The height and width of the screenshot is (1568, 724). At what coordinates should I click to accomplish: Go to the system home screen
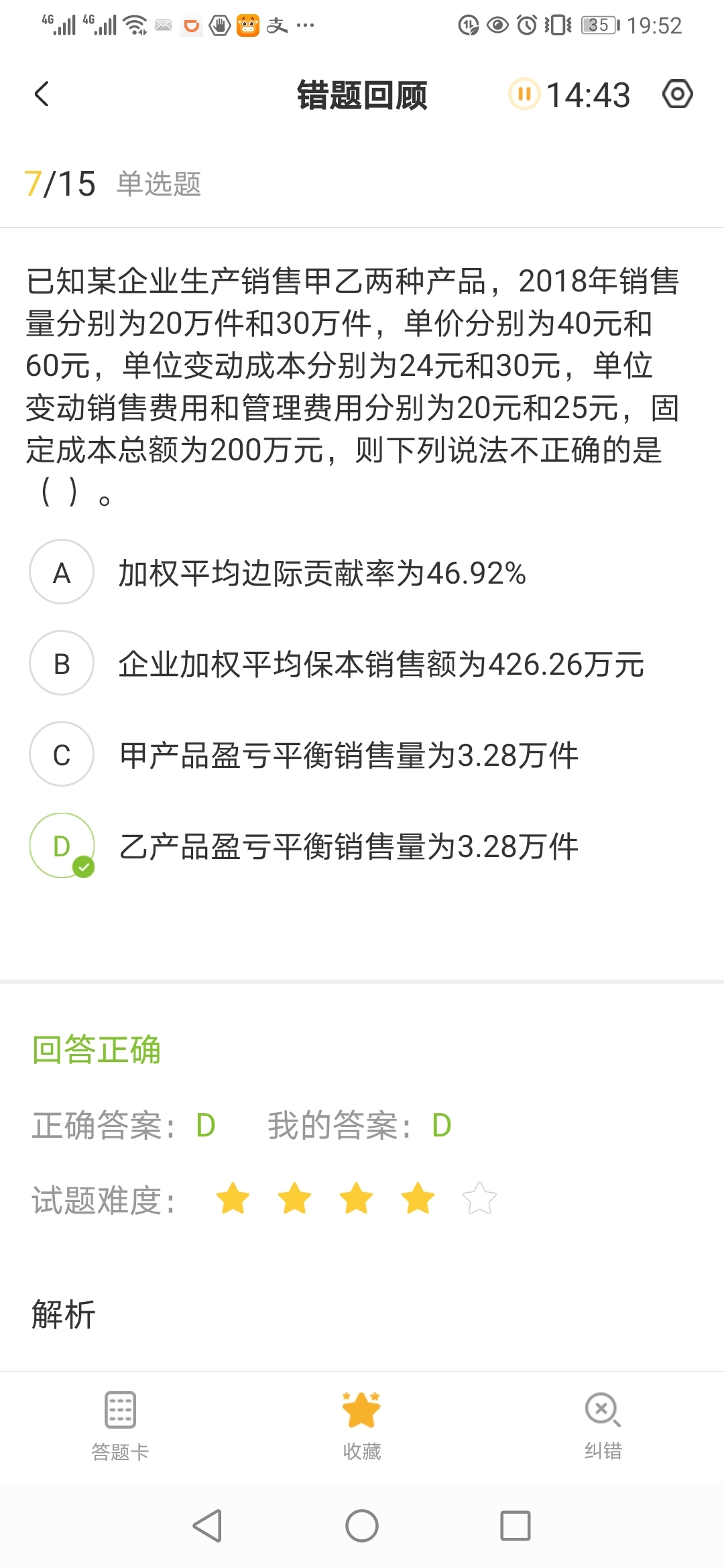click(362, 1526)
